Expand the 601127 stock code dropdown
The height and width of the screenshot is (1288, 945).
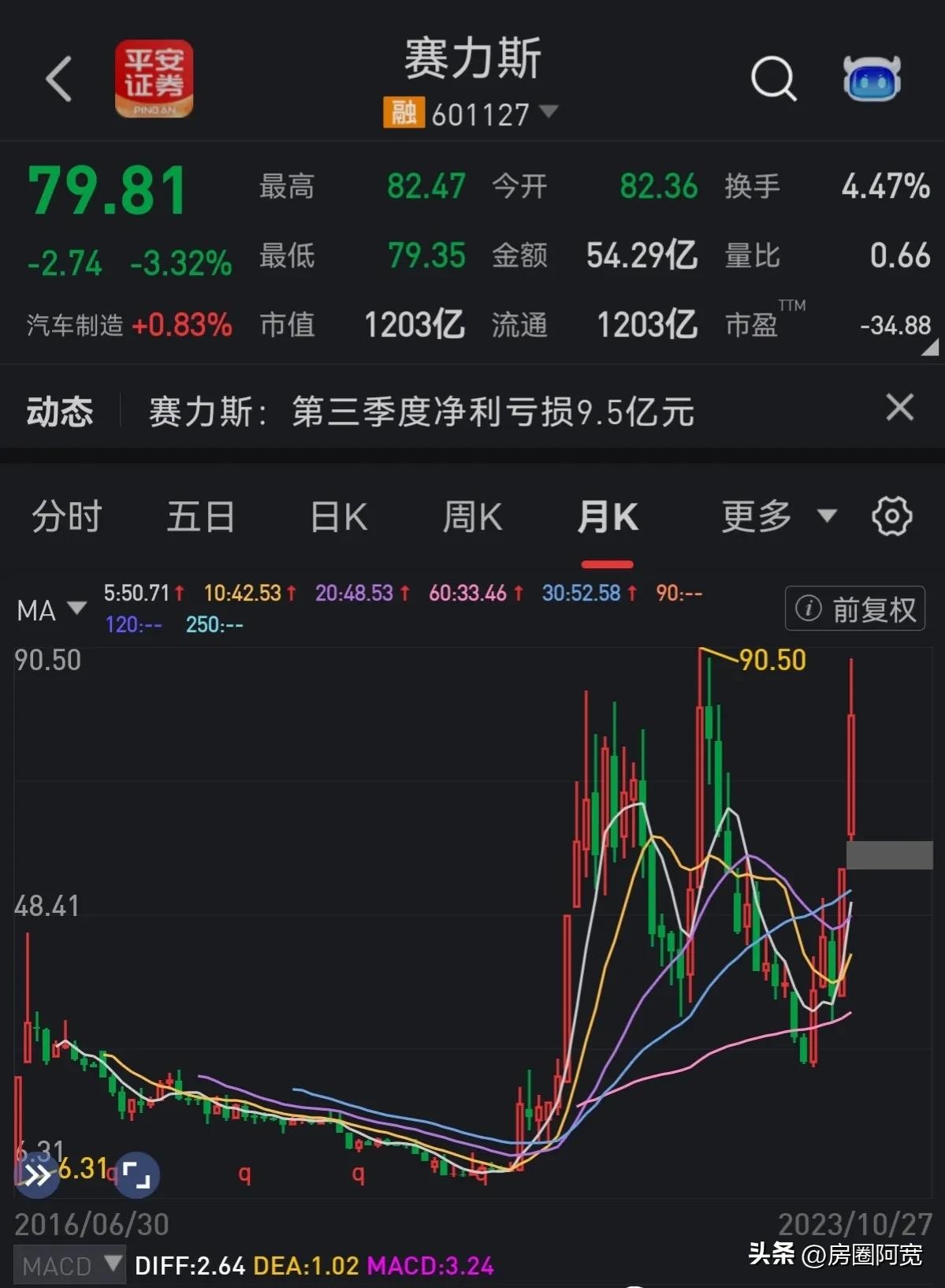pyautogui.click(x=549, y=113)
